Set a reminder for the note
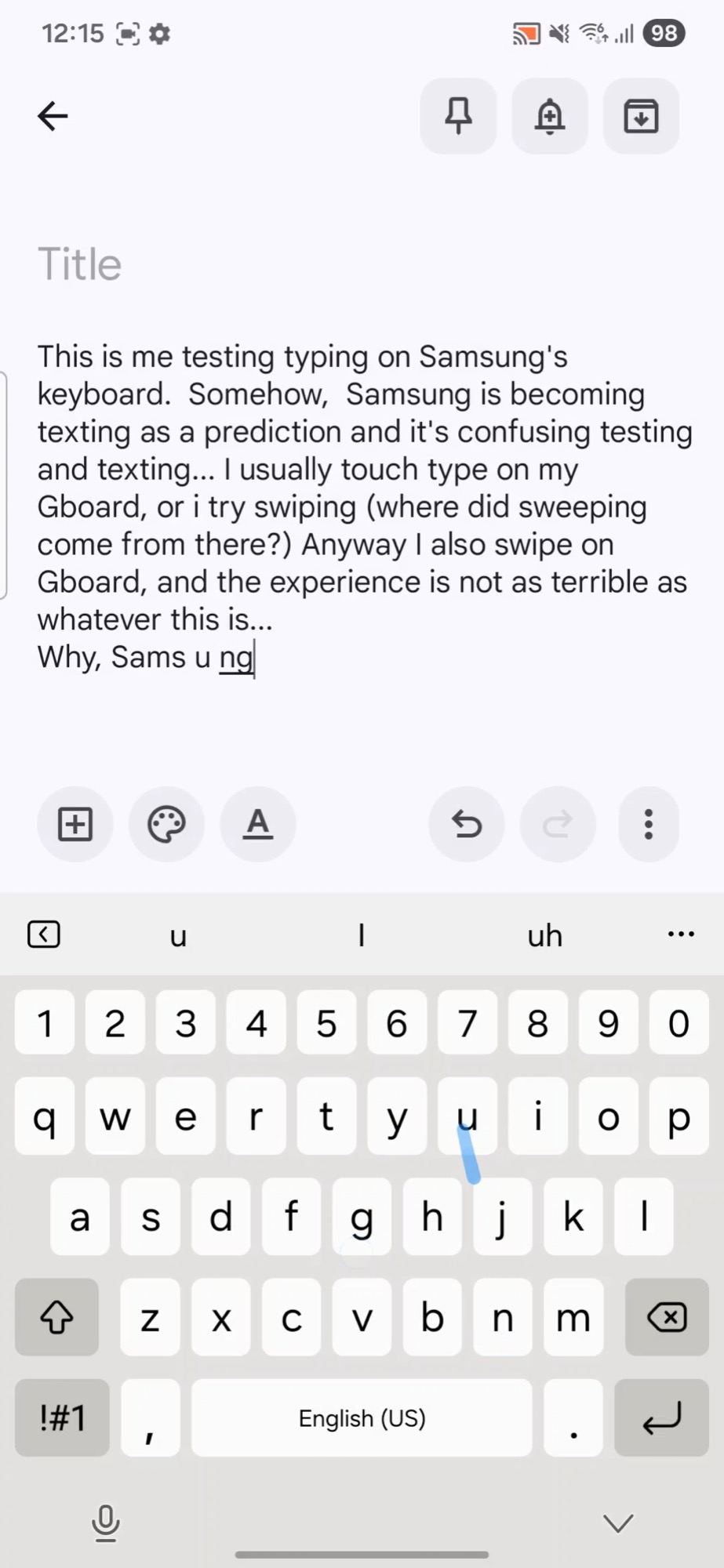 [549, 116]
